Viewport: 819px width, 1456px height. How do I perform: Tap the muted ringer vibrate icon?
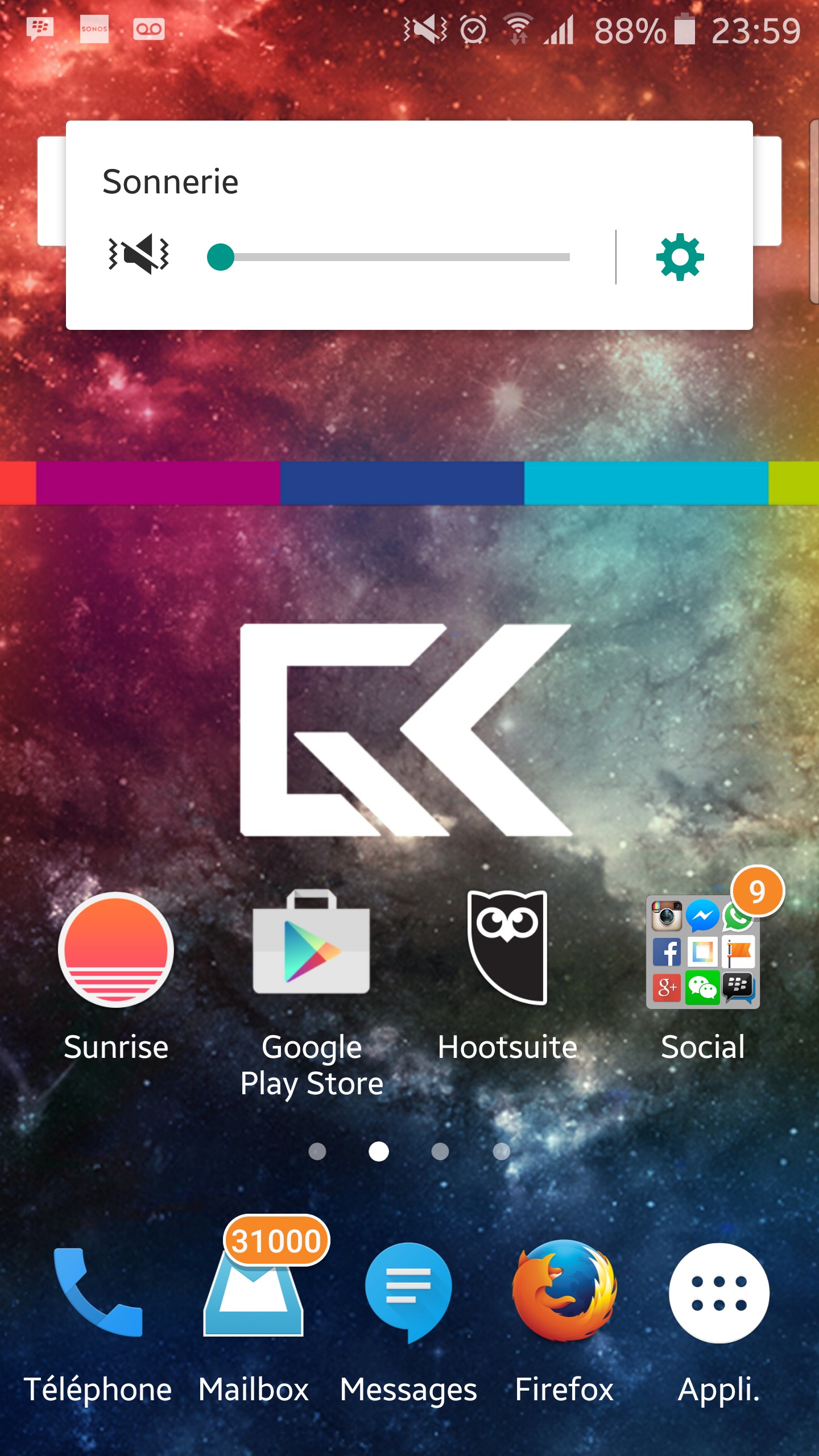click(x=138, y=254)
